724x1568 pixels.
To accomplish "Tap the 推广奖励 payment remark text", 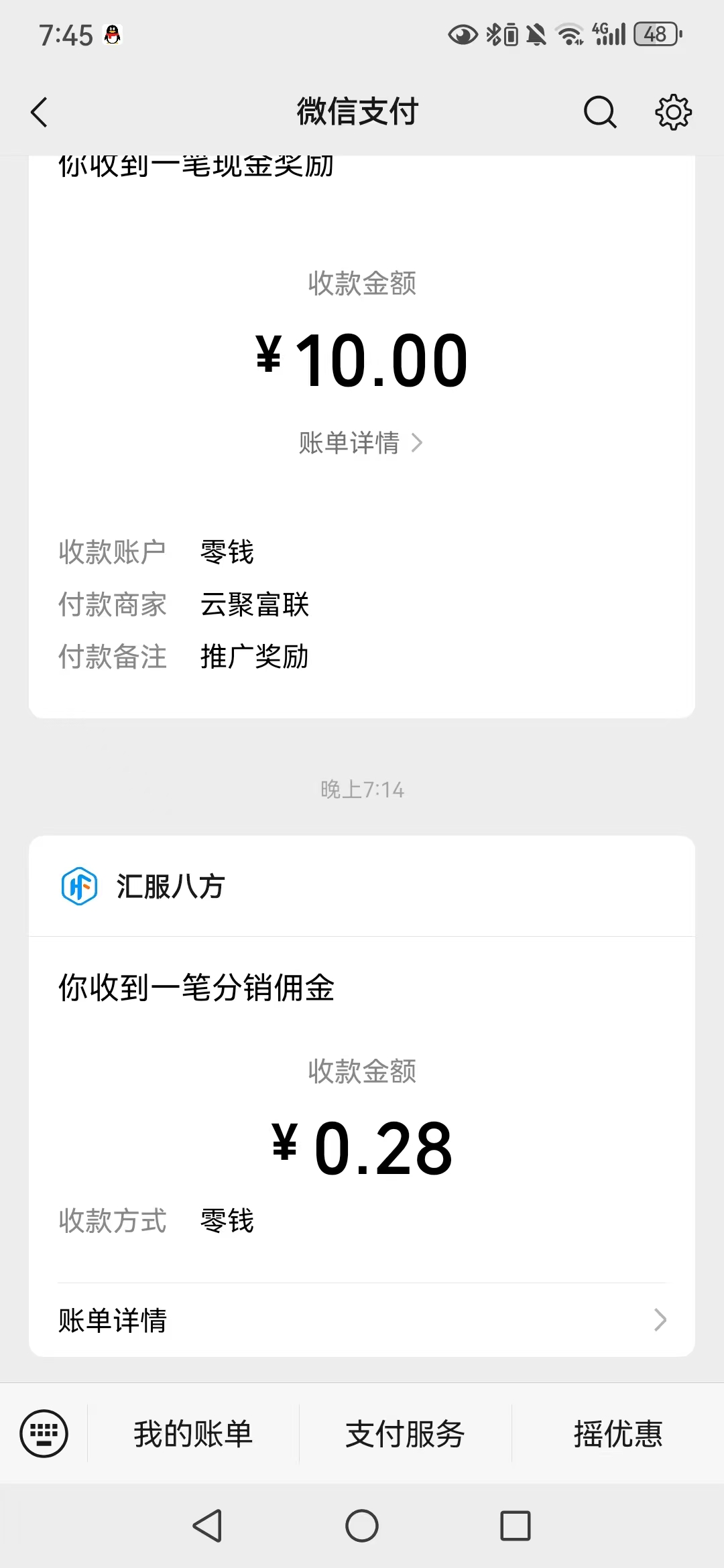I will point(253,657).
